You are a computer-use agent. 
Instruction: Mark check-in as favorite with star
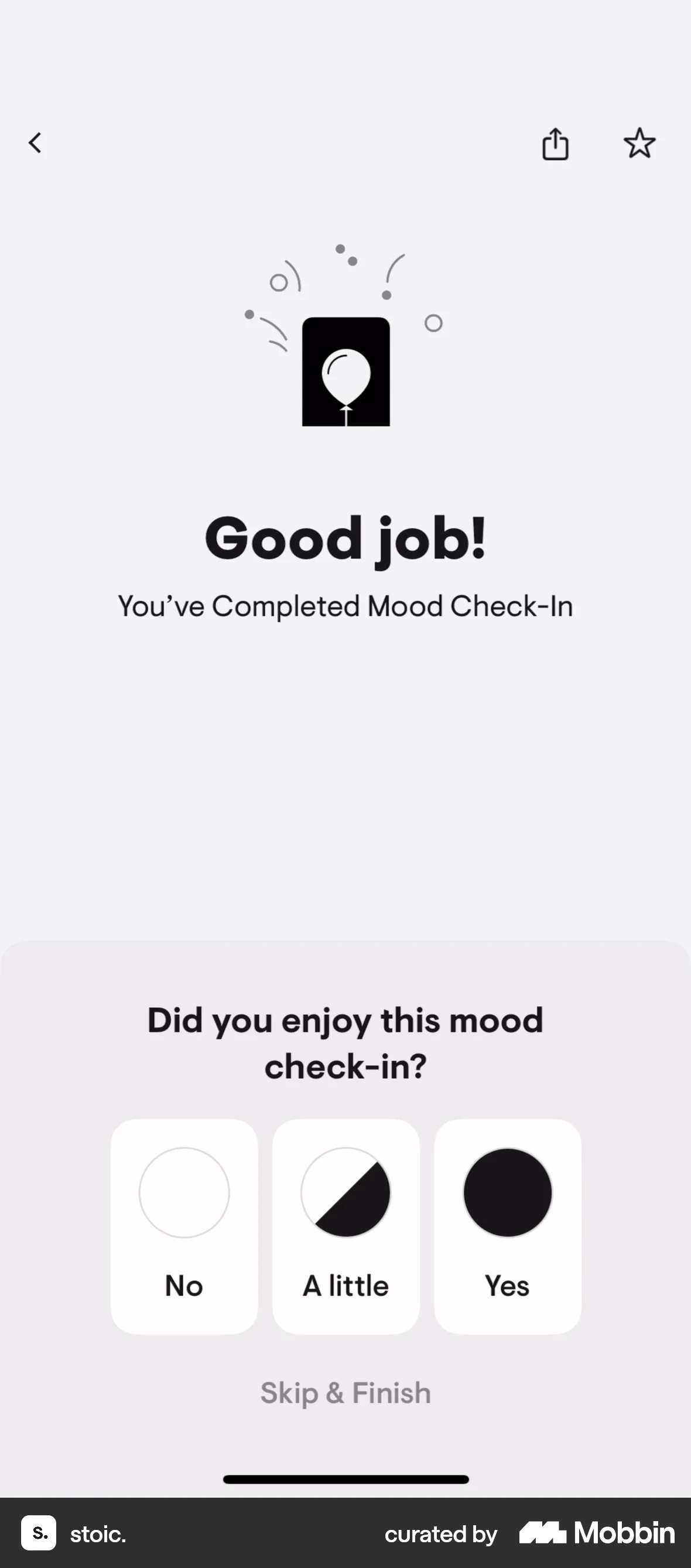(x=639, y=144)
